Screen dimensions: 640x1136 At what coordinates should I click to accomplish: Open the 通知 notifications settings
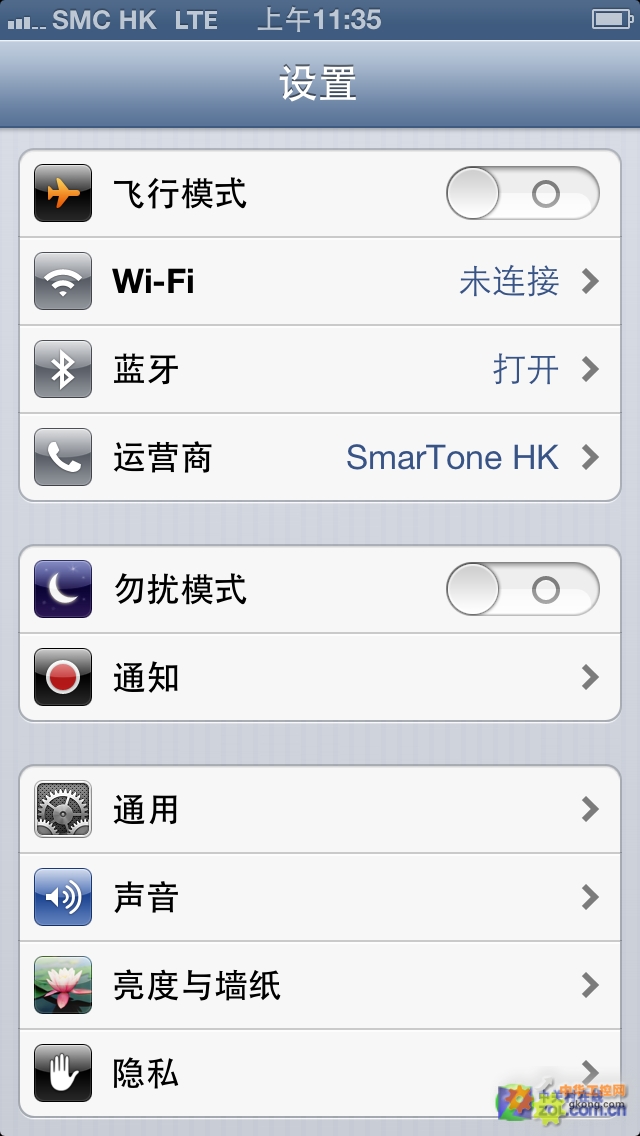(320, 677)
